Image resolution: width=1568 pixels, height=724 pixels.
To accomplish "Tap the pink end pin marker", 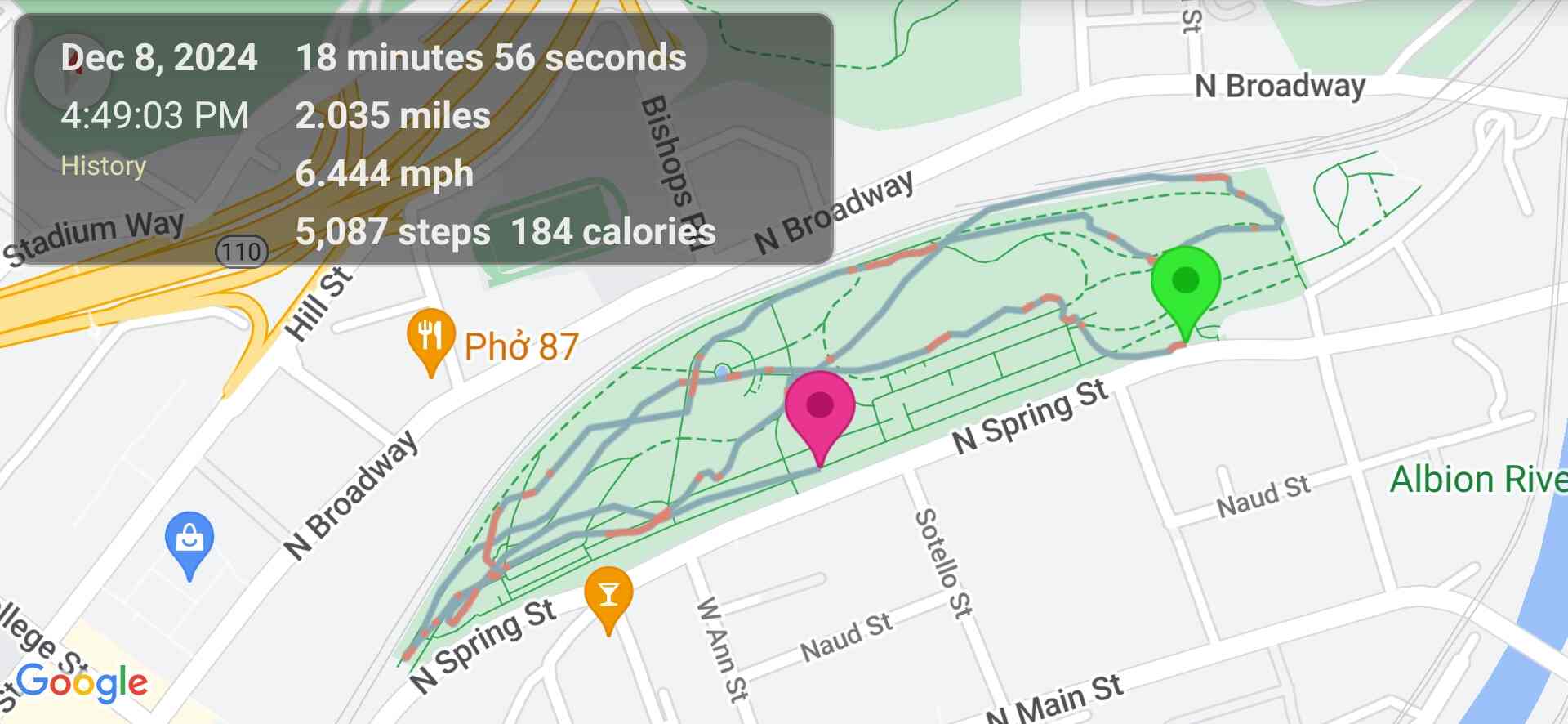I will (x=819, y=407).
